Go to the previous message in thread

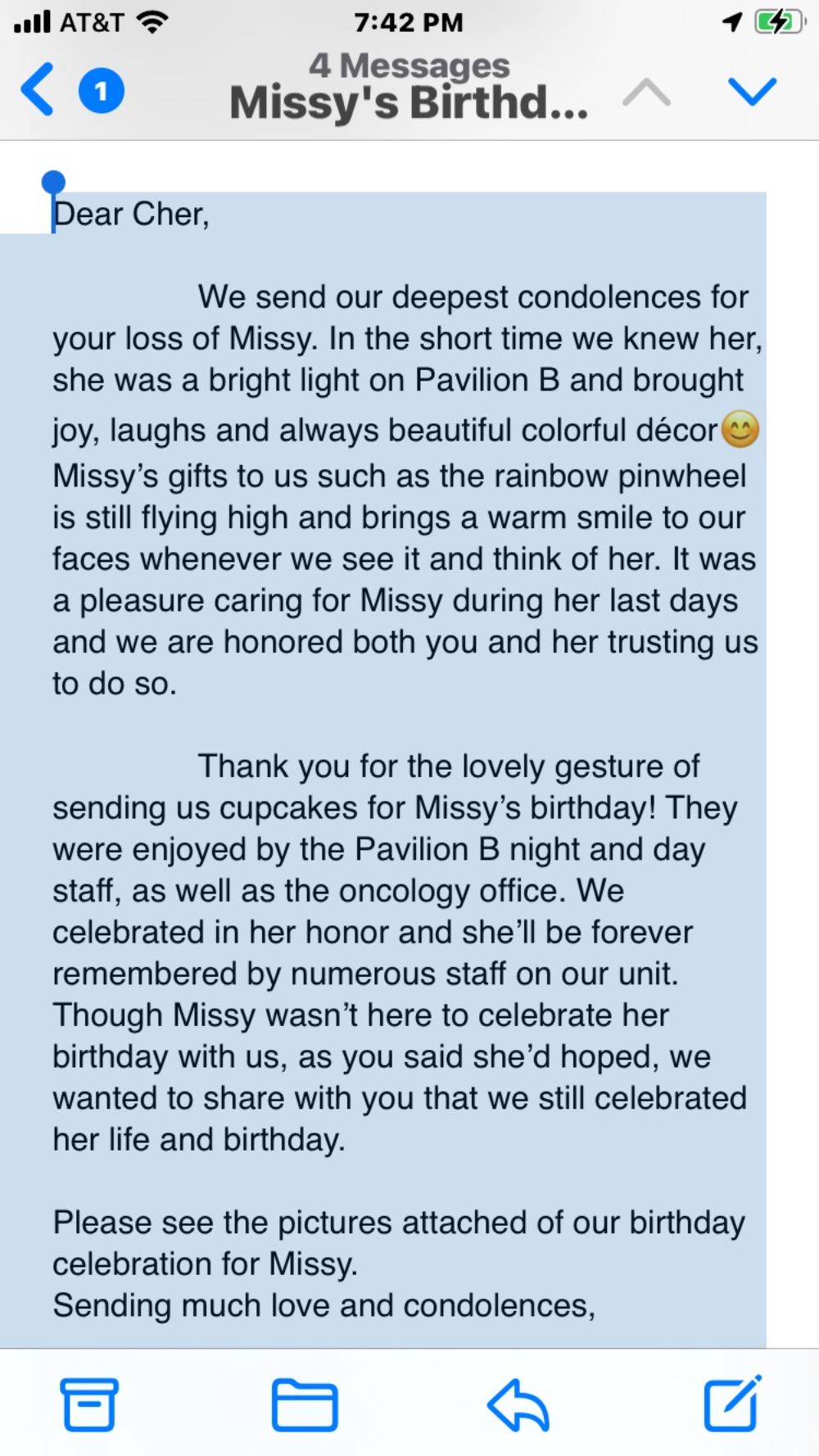pos(646,92)
